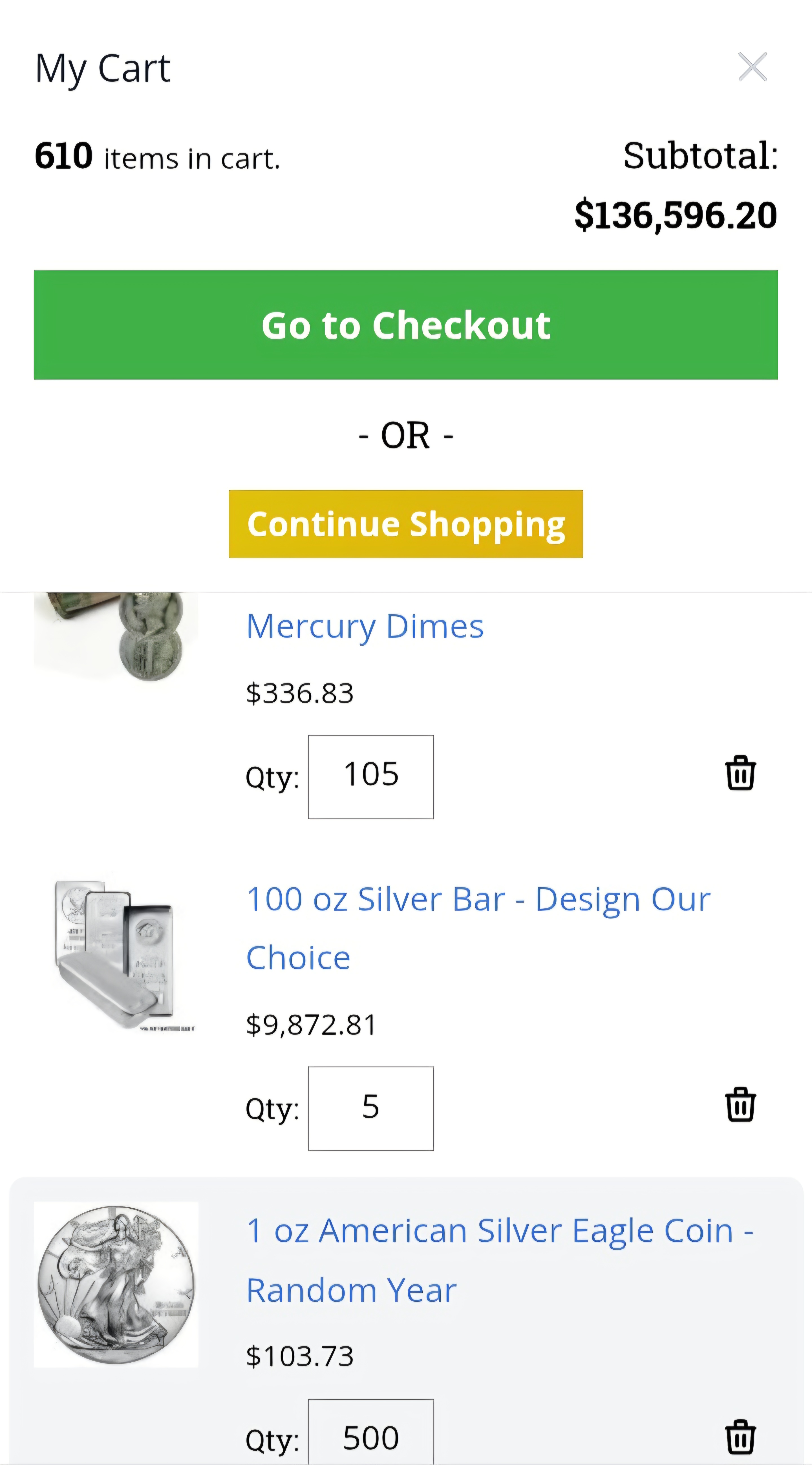This screenshot has width=812, height=1465.
Task: Edit quantity field for Mercury Dimes
Action: tap(371, 776)
